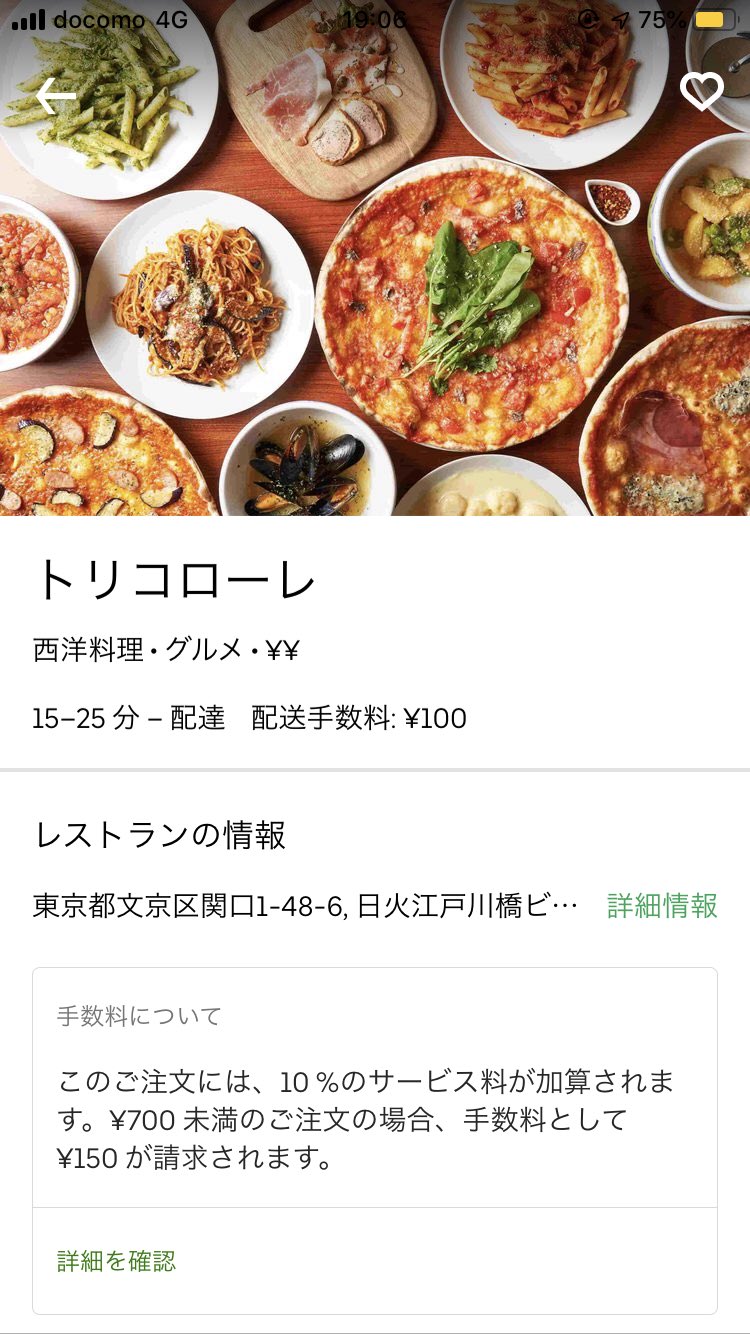Screen dimensions: 750x1334
Task: Go back using the white arrow
Action: pos(56,96)
